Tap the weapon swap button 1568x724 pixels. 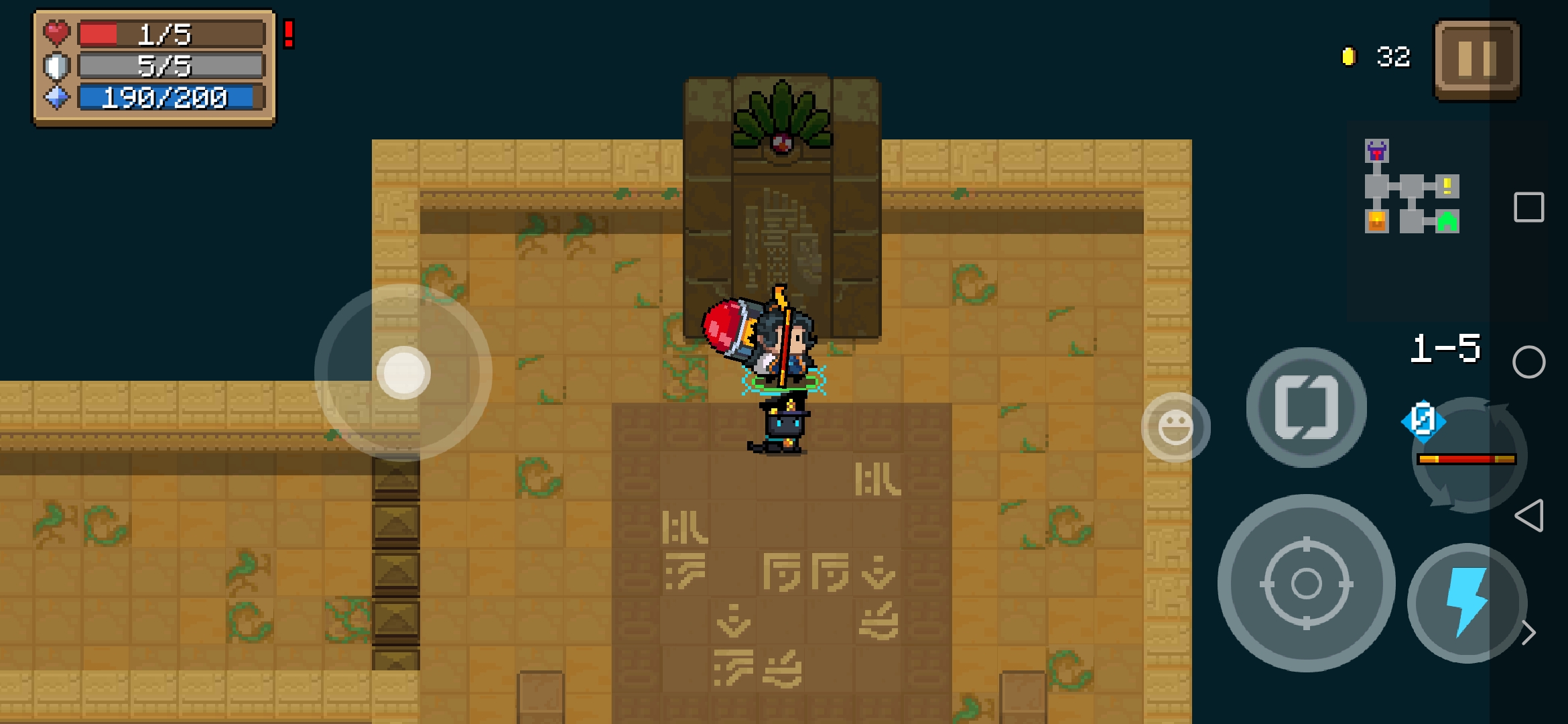pos(1306,407)
